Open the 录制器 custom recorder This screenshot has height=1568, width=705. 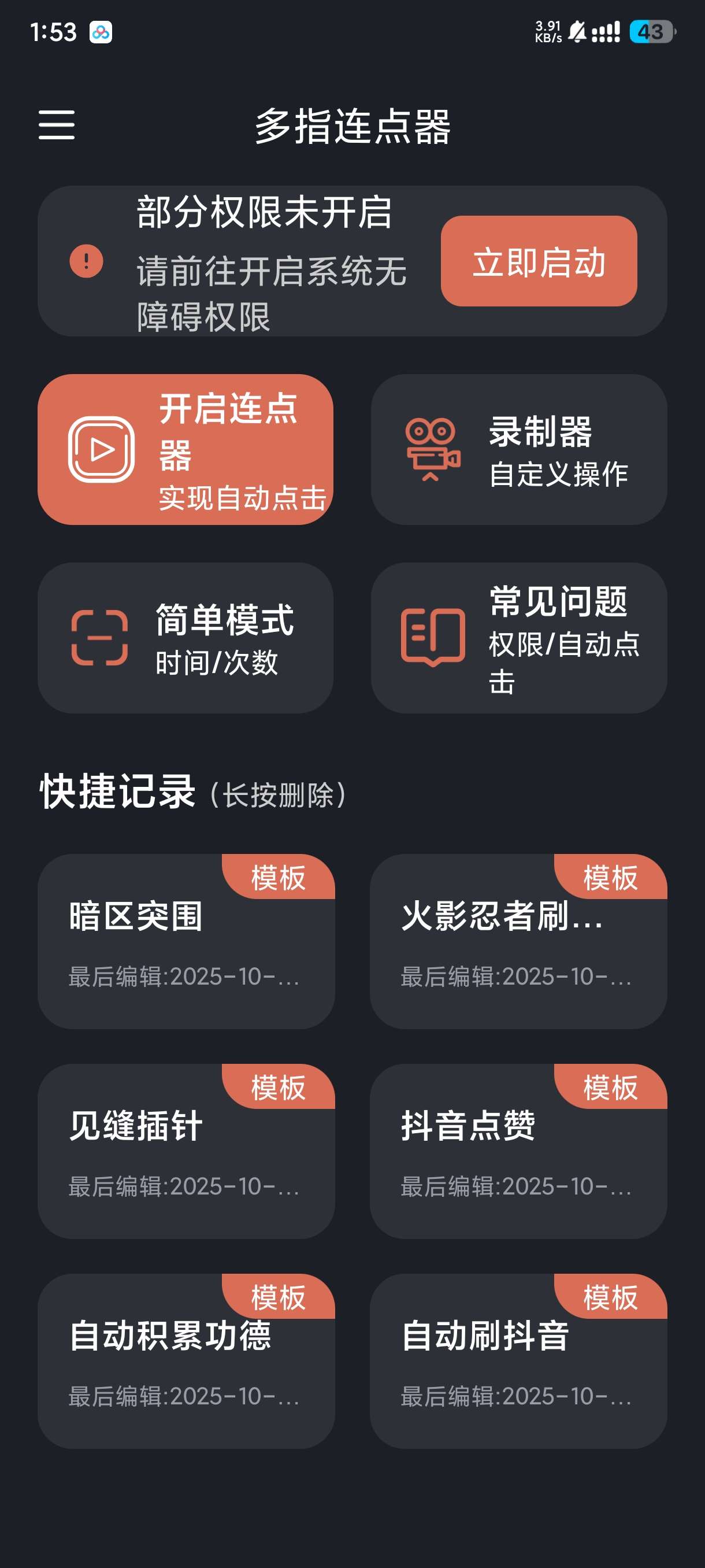point(518,449)
